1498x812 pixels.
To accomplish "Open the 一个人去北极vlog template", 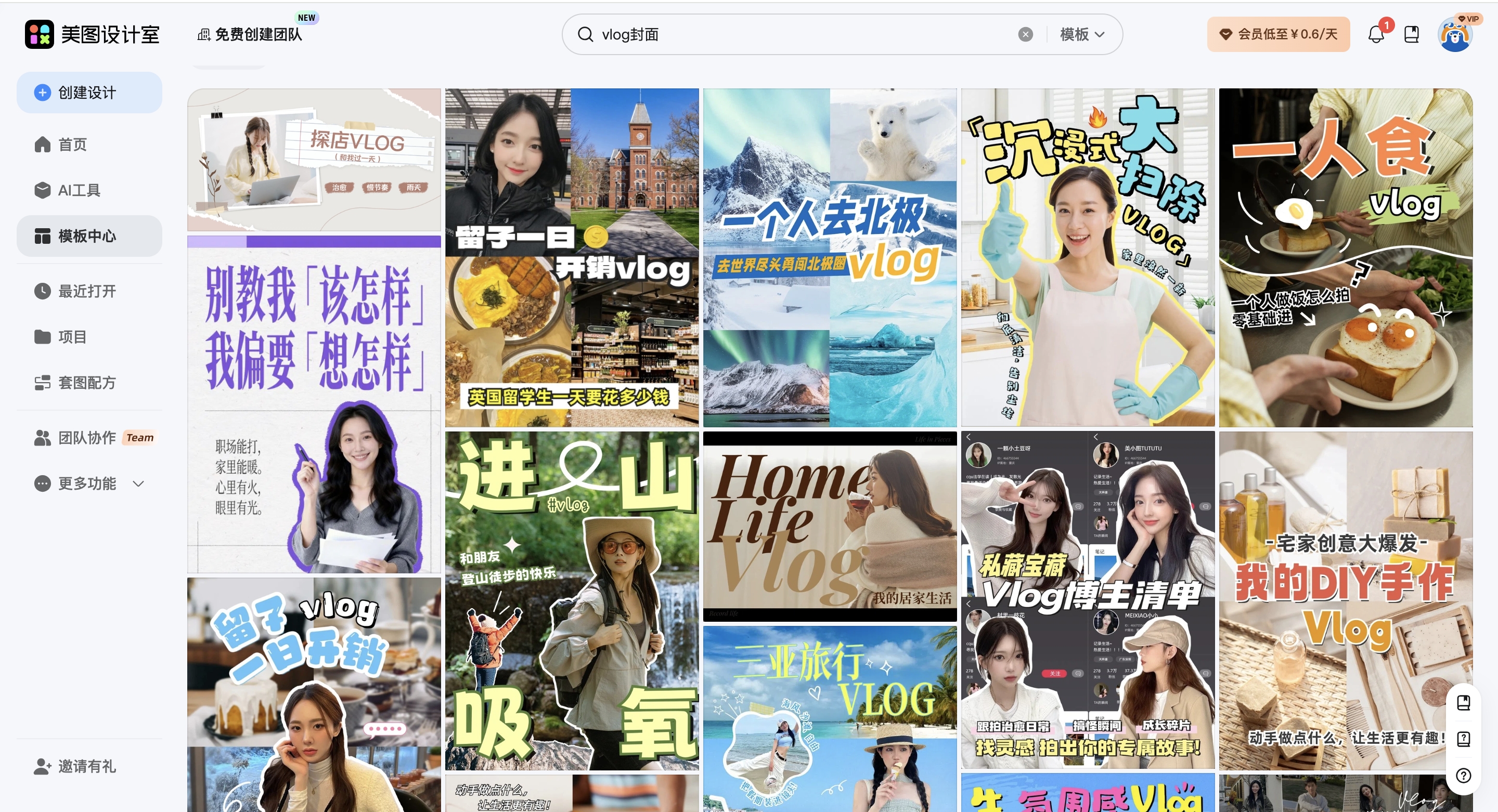I will 830,257.
